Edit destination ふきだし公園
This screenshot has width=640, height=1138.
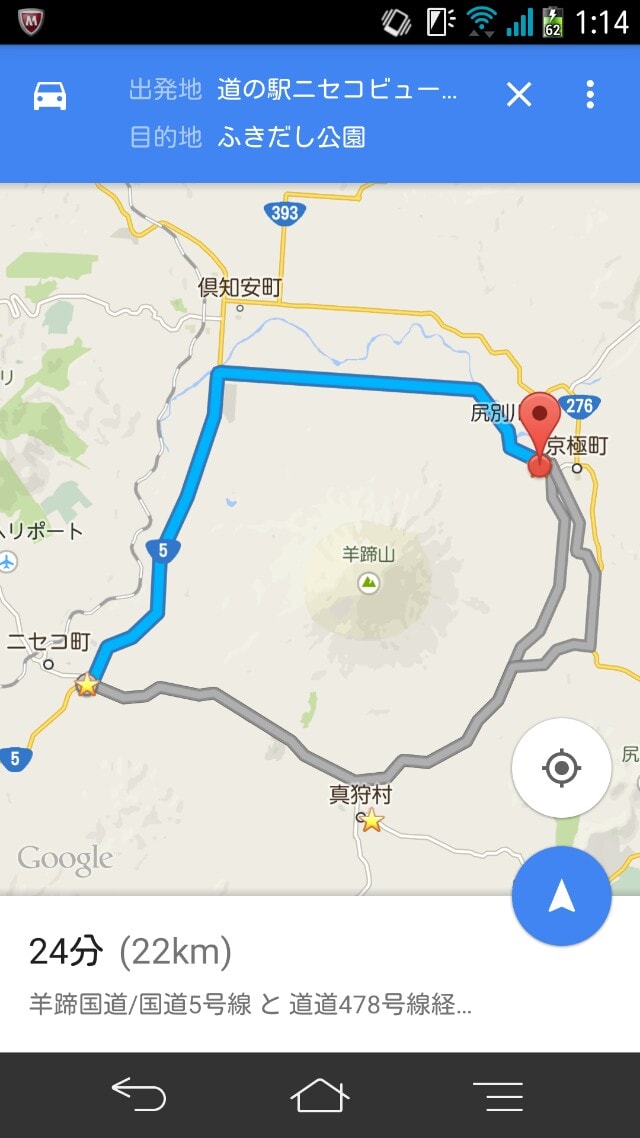tap(290, 138)
